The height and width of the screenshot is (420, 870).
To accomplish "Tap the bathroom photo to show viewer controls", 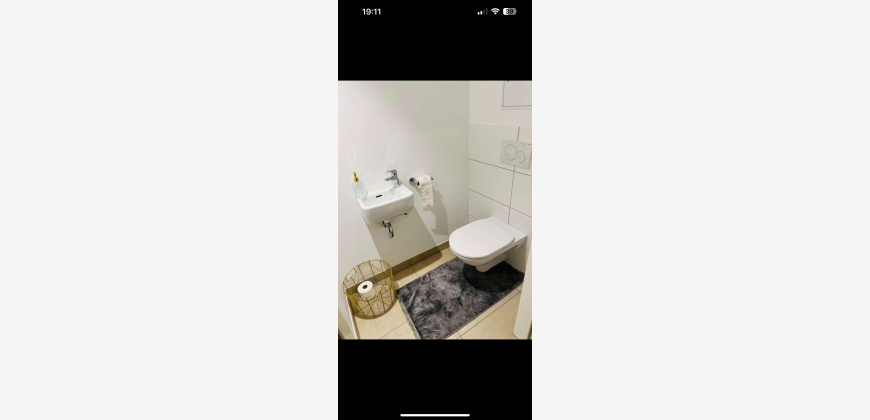I will click(435, 210).
